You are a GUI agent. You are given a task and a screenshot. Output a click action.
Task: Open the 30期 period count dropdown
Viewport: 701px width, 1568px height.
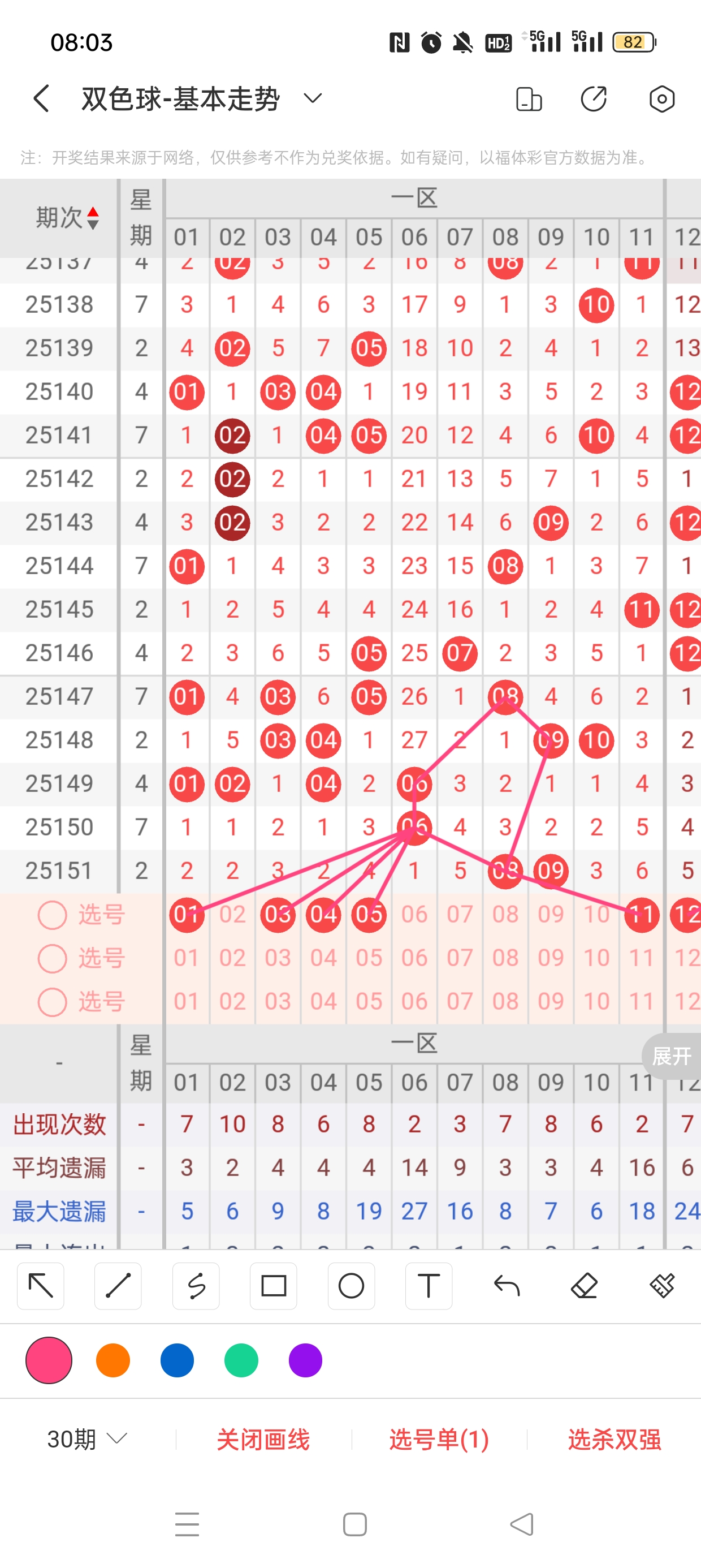[87, 1440]
